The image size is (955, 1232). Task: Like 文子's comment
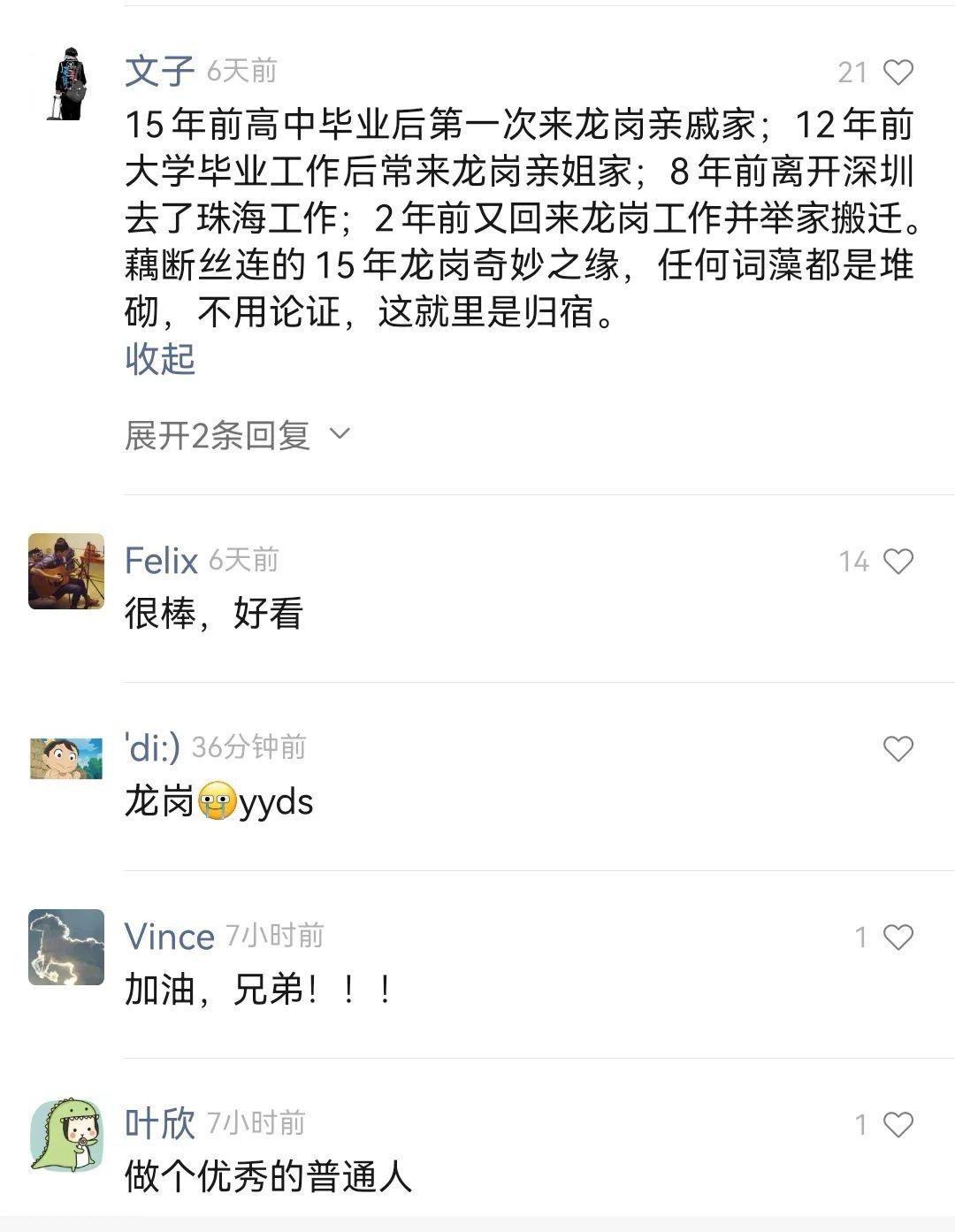(898, 73)
